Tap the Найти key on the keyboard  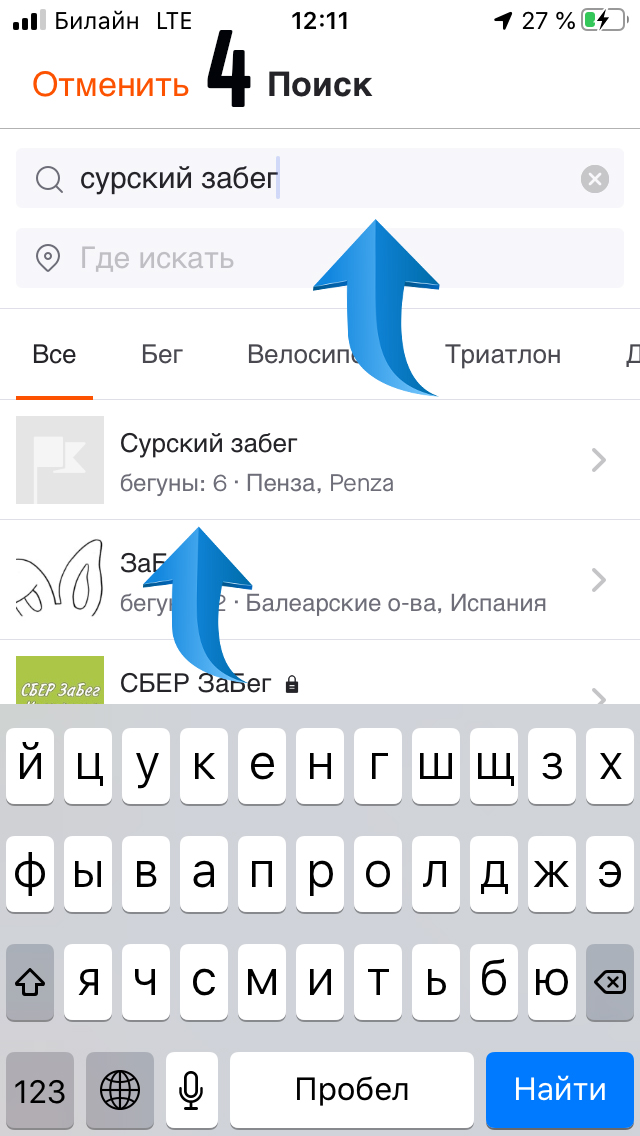[x=560, y=1089]
